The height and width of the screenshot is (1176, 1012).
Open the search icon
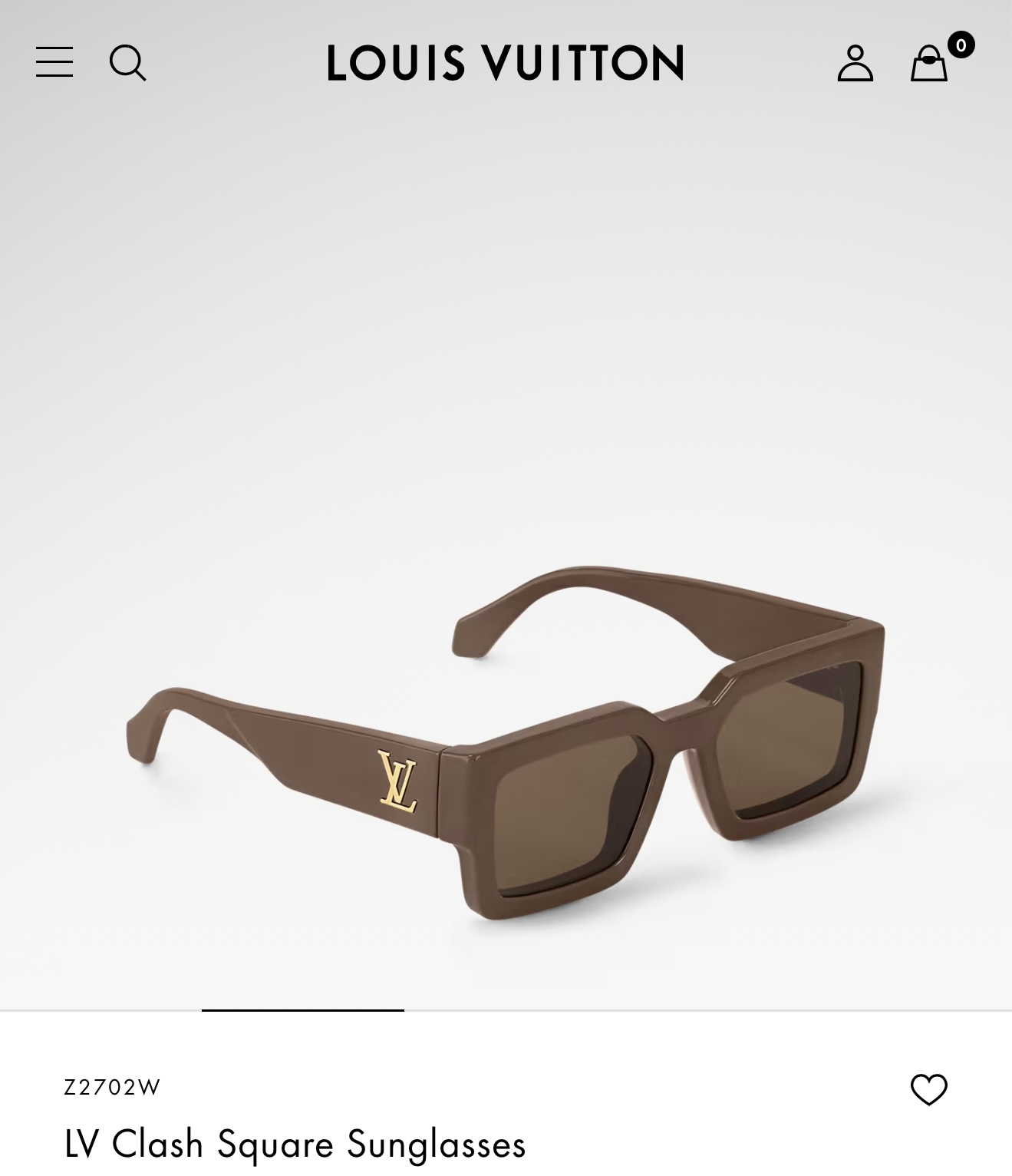click(127, 62)
